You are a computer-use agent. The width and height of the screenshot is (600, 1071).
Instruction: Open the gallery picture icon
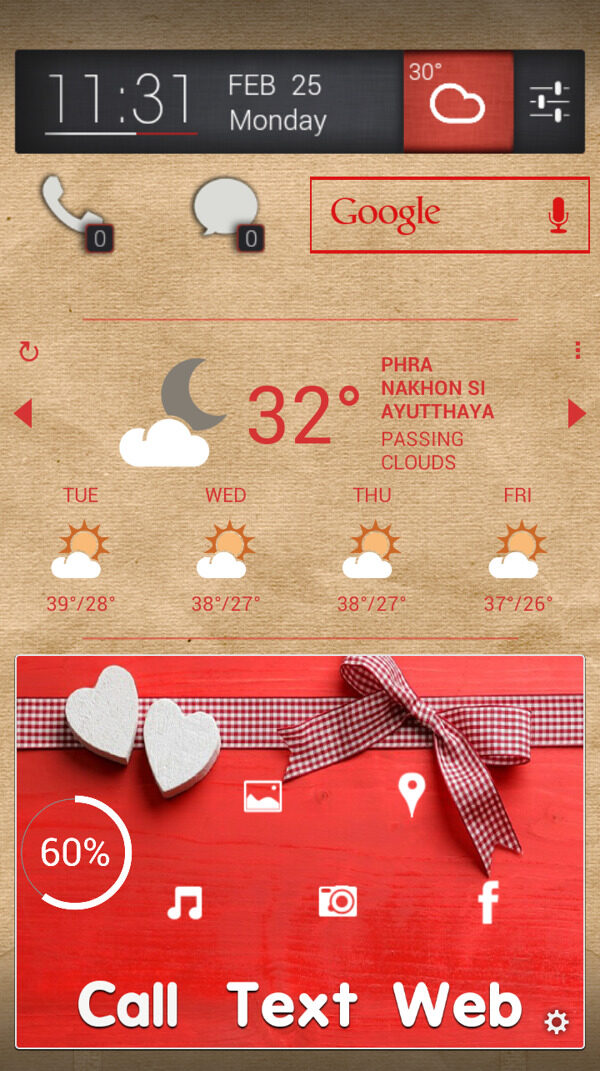263,796
